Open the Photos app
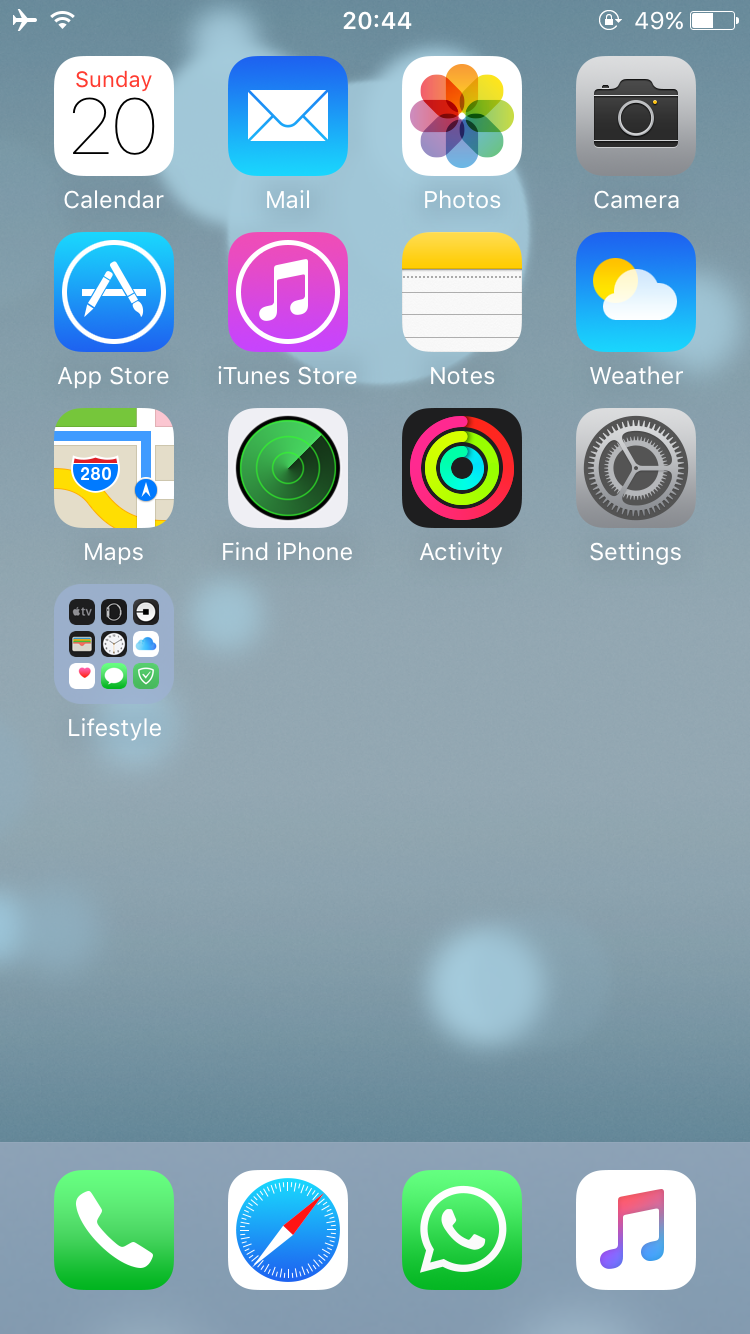 (462, 116)
